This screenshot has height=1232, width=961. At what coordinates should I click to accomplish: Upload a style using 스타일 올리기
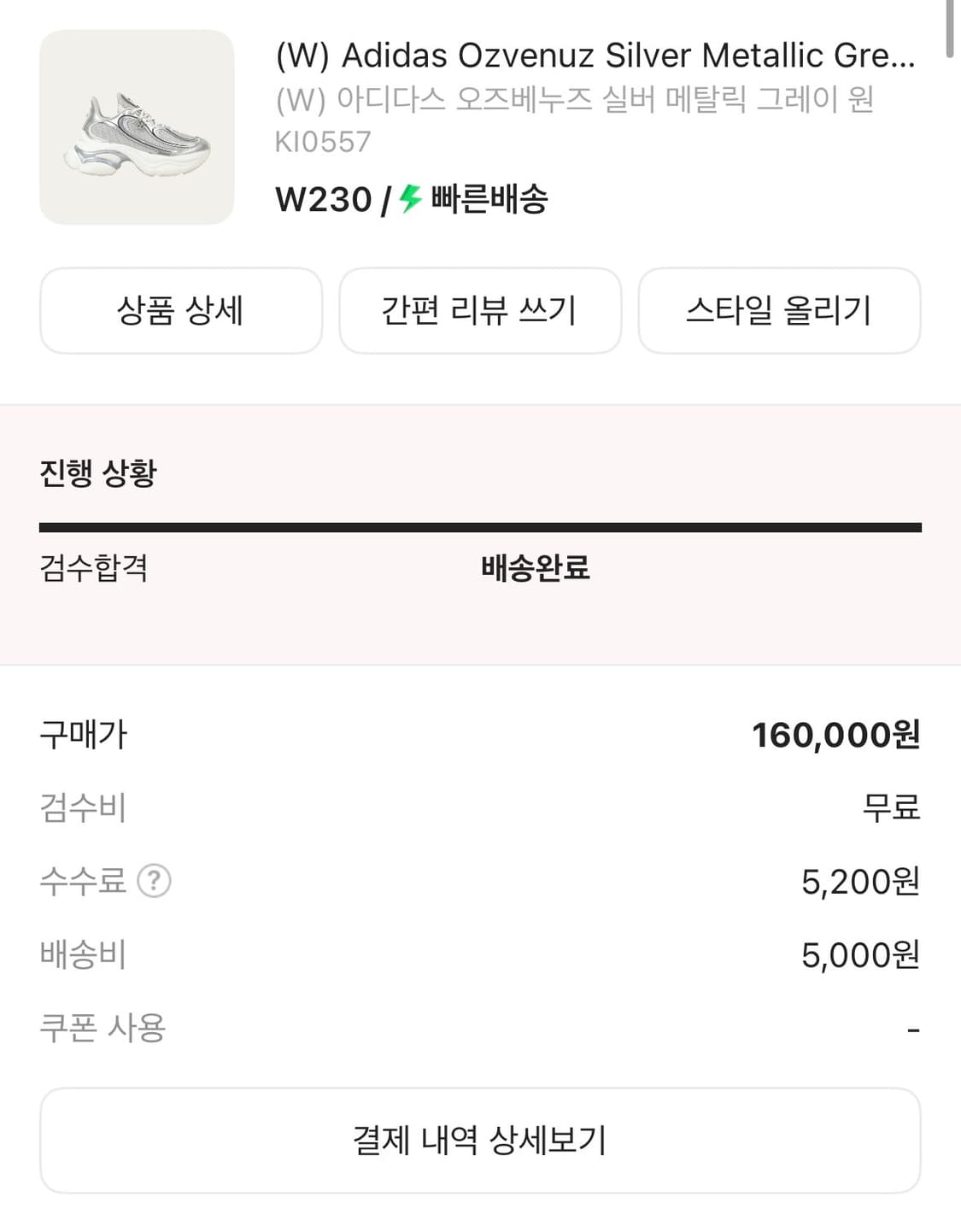click(x=779, y=310)
